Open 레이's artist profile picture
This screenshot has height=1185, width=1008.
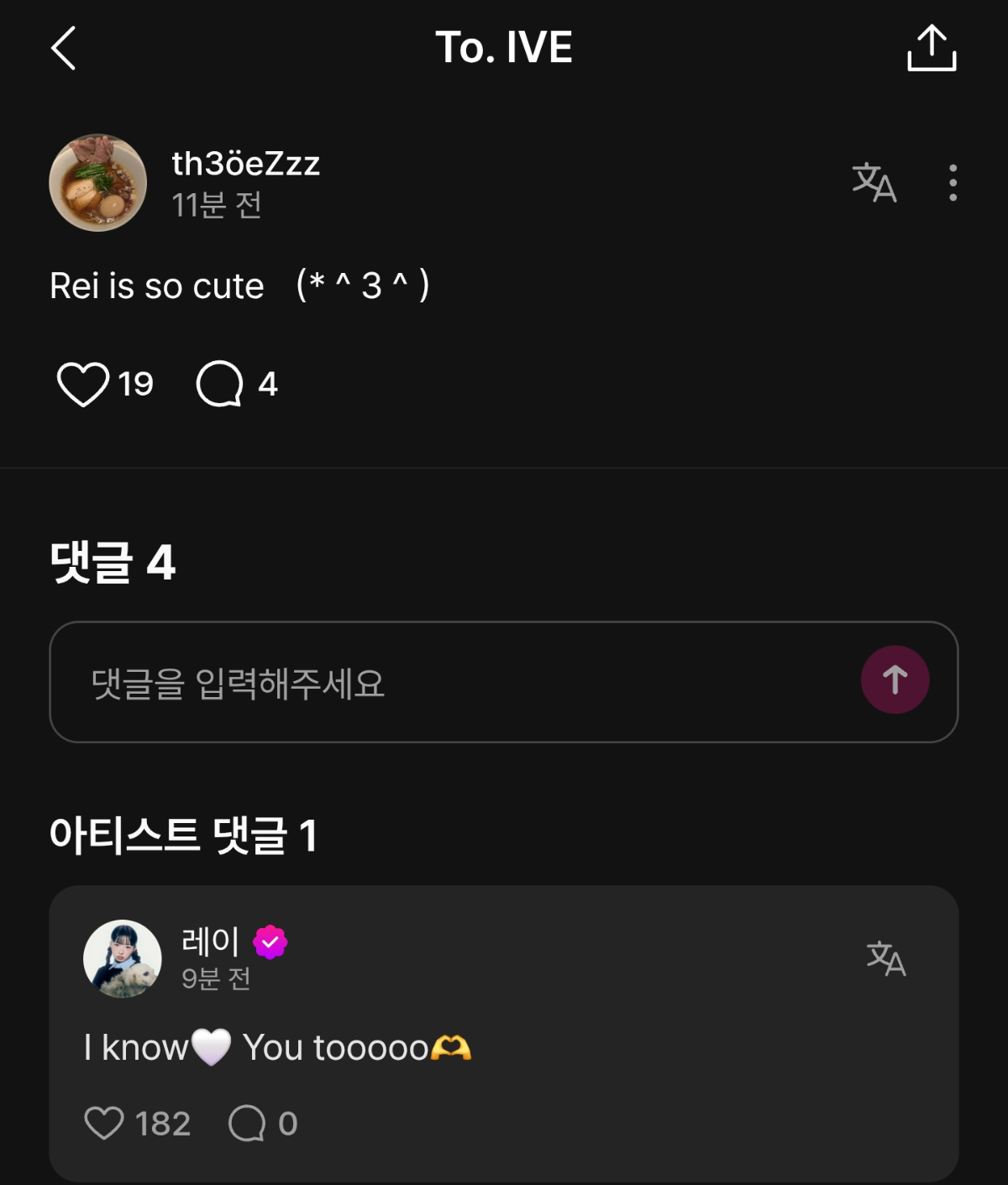[x=123, y=958]
